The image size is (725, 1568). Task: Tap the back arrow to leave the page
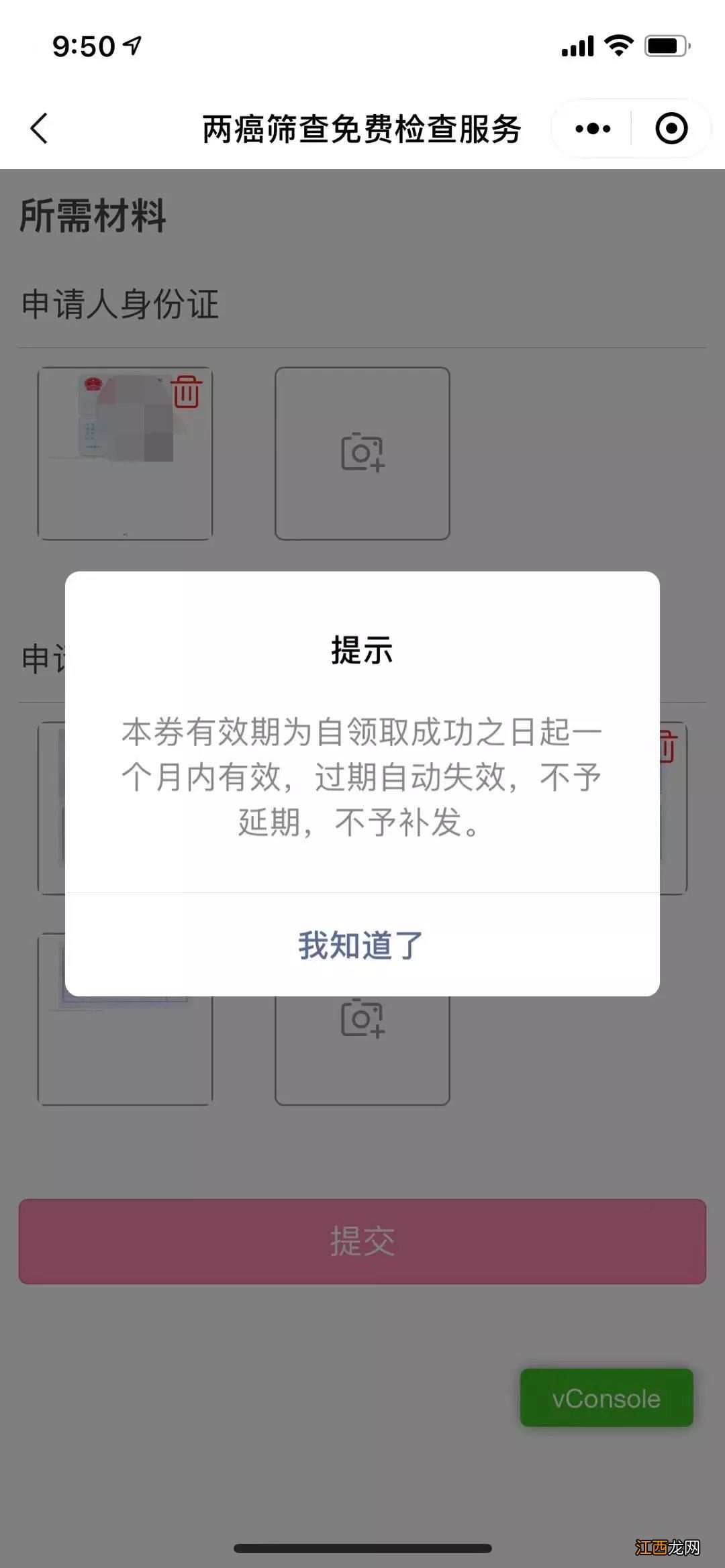point(38,127)
